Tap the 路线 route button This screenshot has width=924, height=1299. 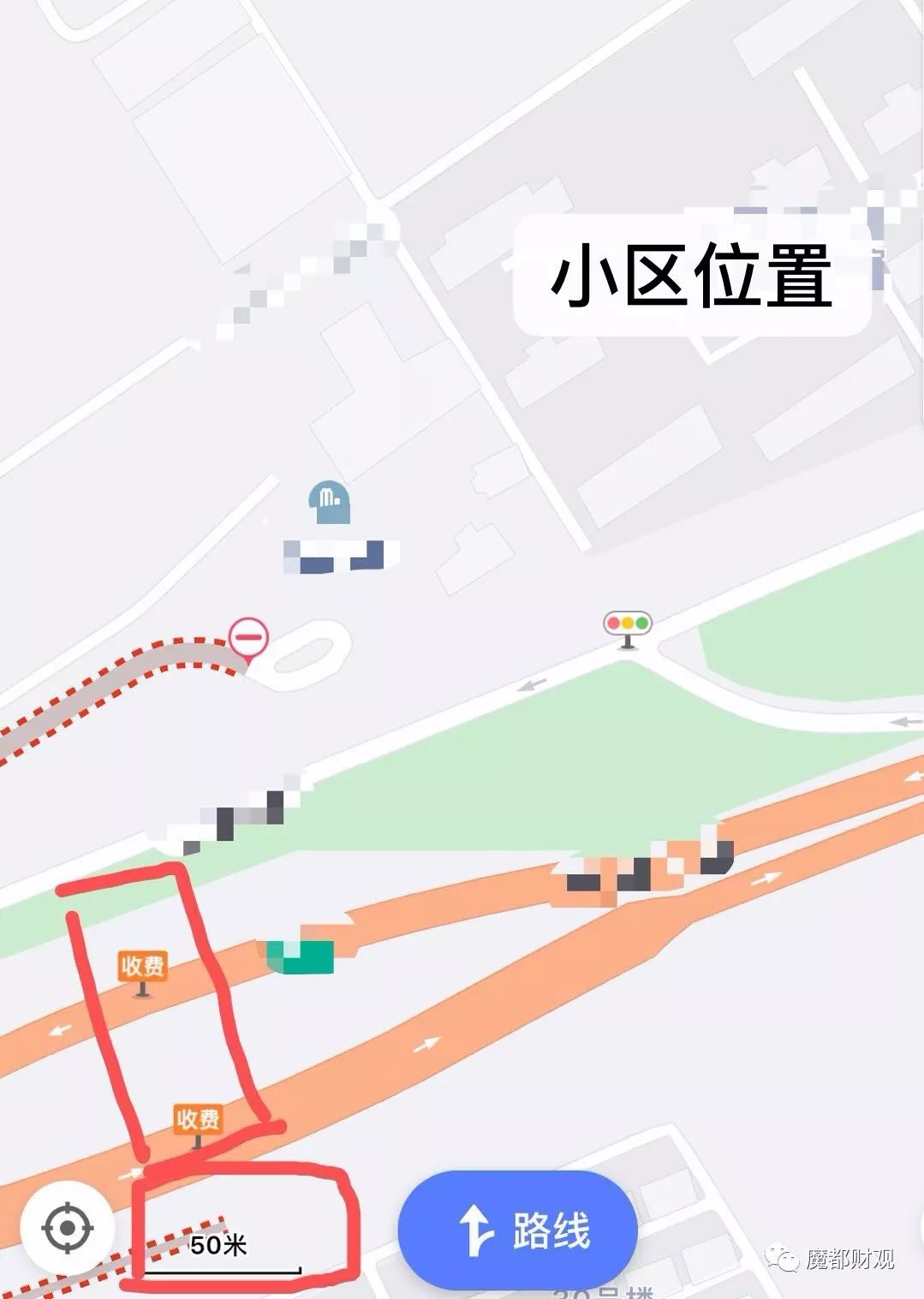[517, 1230]
